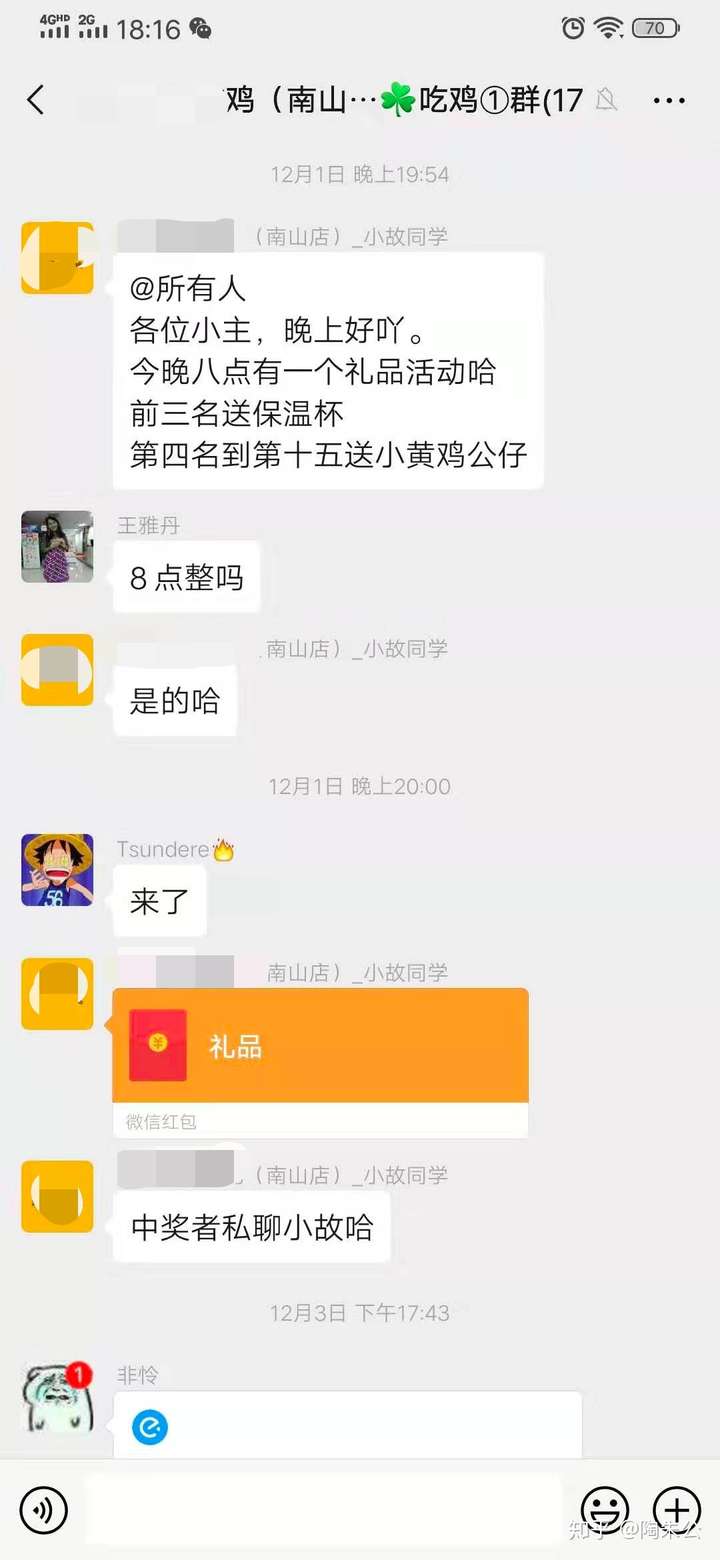Image resolution: width=720 pixels, height=1560 pixels.
Task: Open the 礼品 WeChat red packet
Action: coord(320,1047)
